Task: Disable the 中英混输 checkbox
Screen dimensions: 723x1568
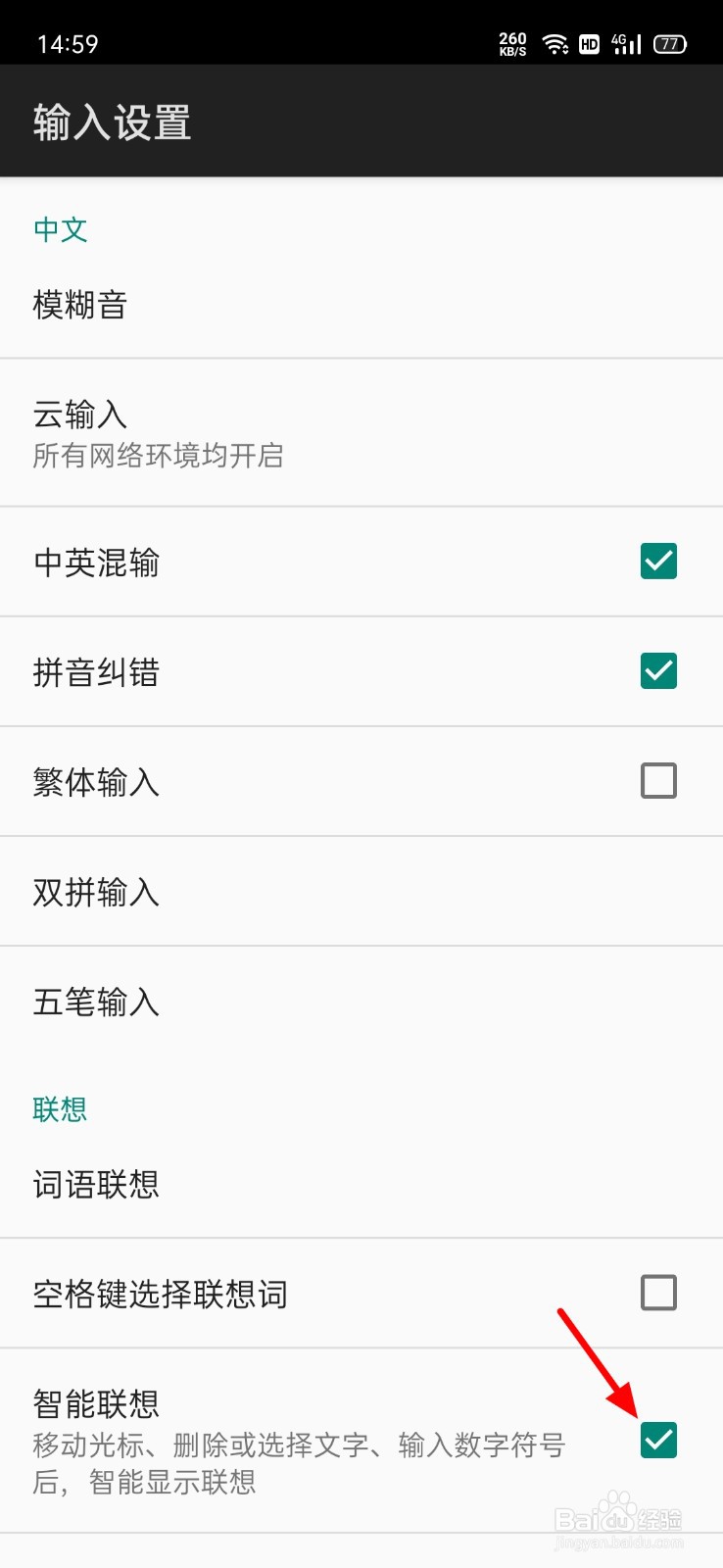Action: click(x=658, y=561)
